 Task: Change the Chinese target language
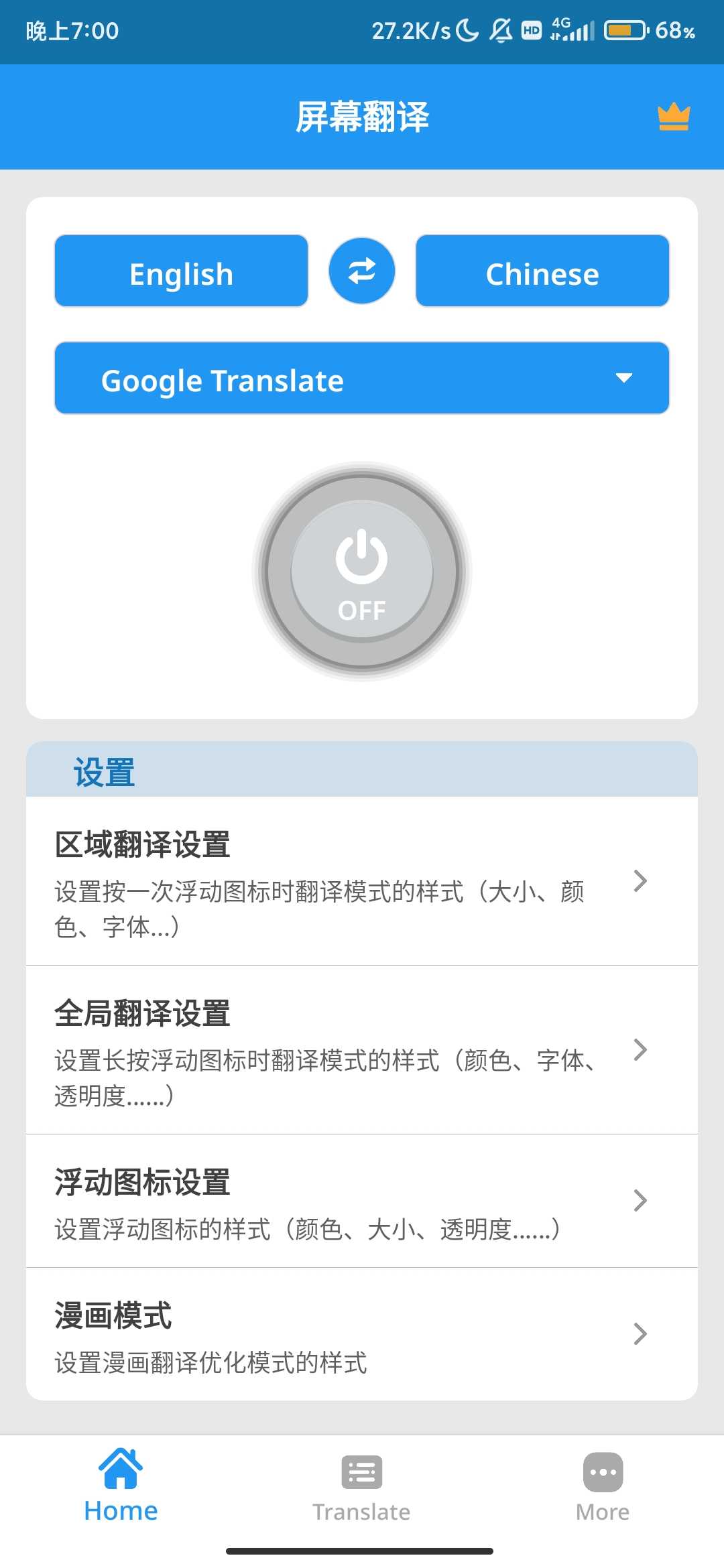(x=542, y=271)
